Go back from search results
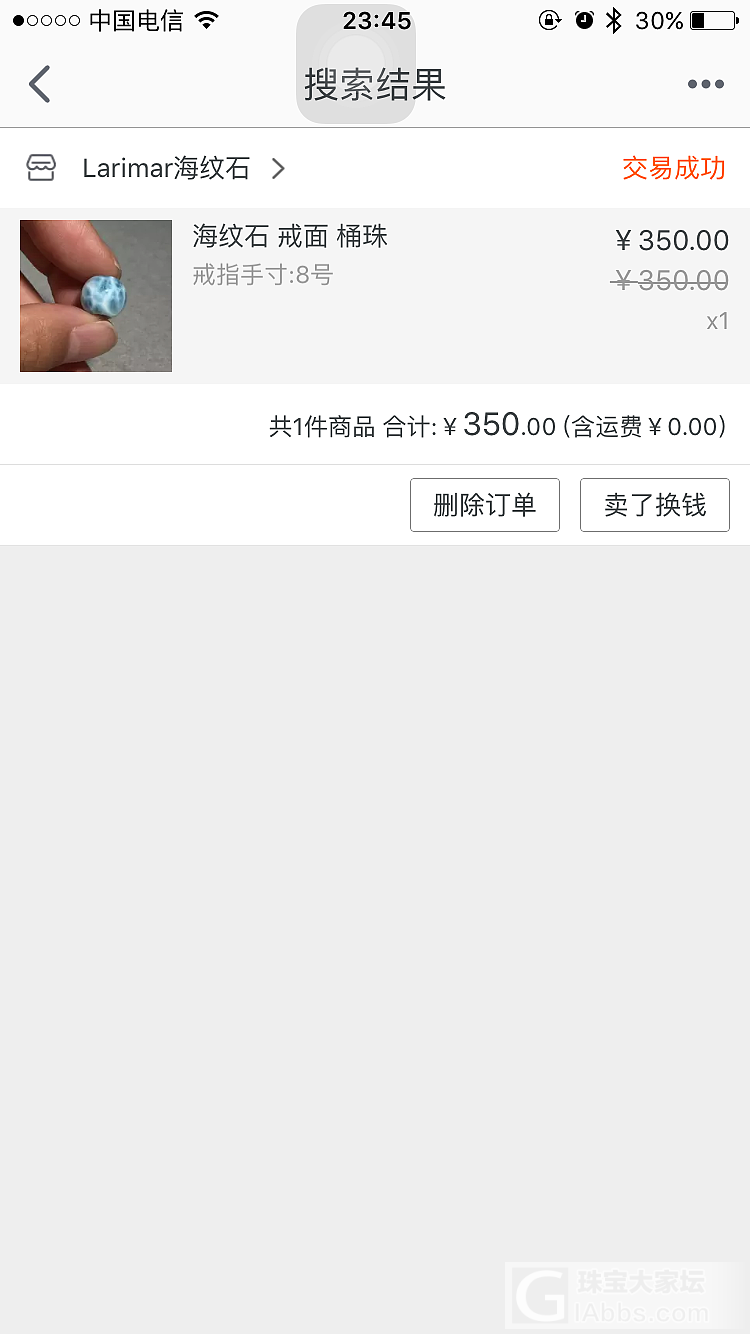The height and width of the screenshot is (1334, 750). [x=40, y=84]
